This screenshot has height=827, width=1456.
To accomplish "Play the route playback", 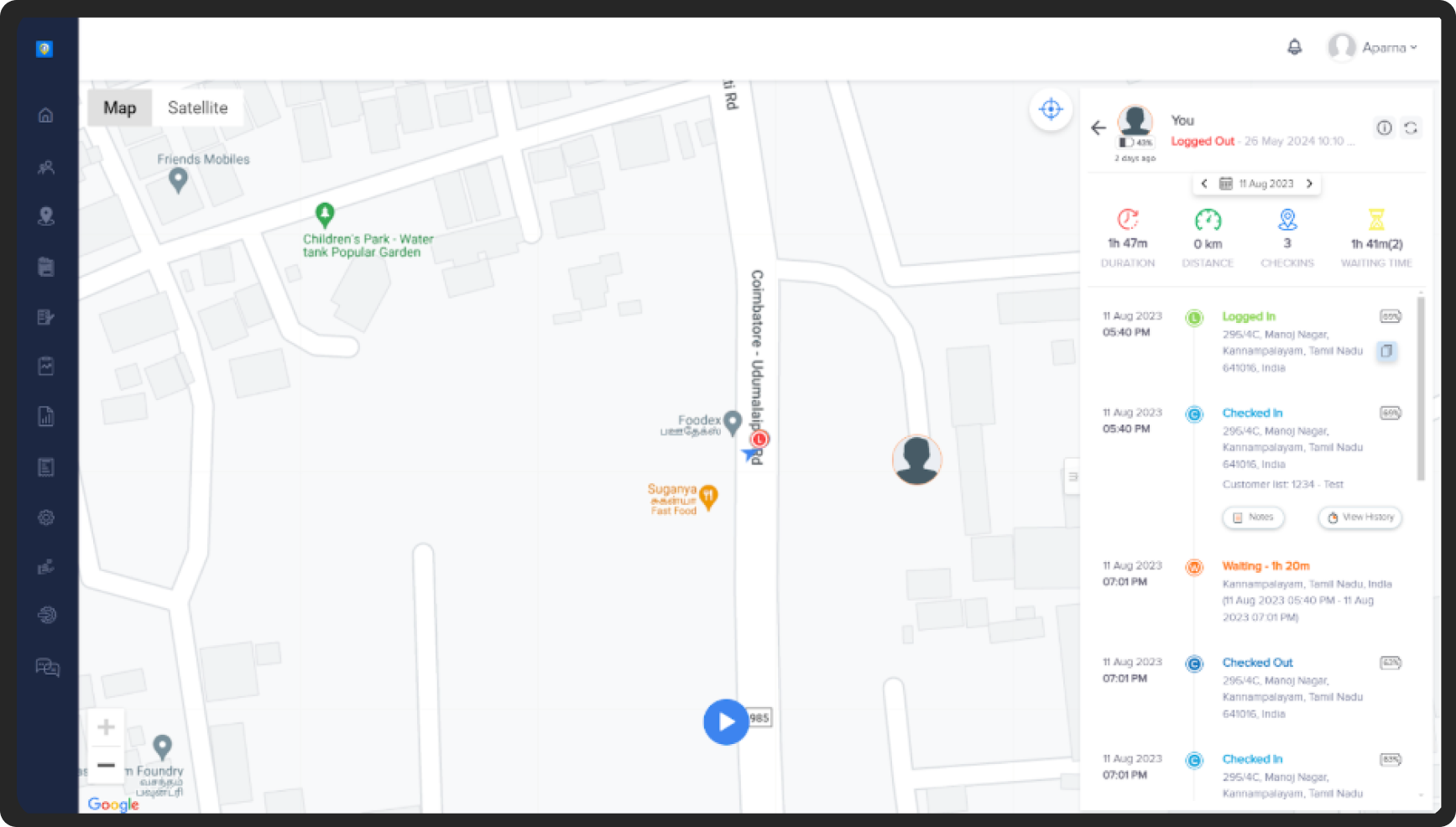I will coord(726,721).
